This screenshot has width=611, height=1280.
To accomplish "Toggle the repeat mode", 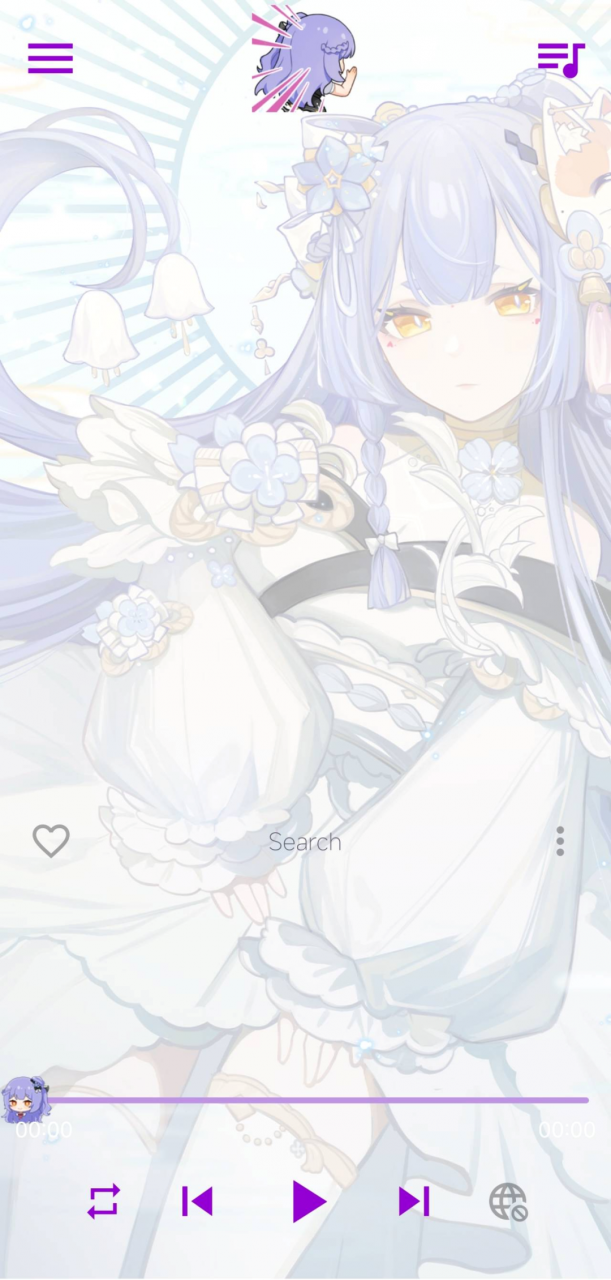I will [103, 1201].
